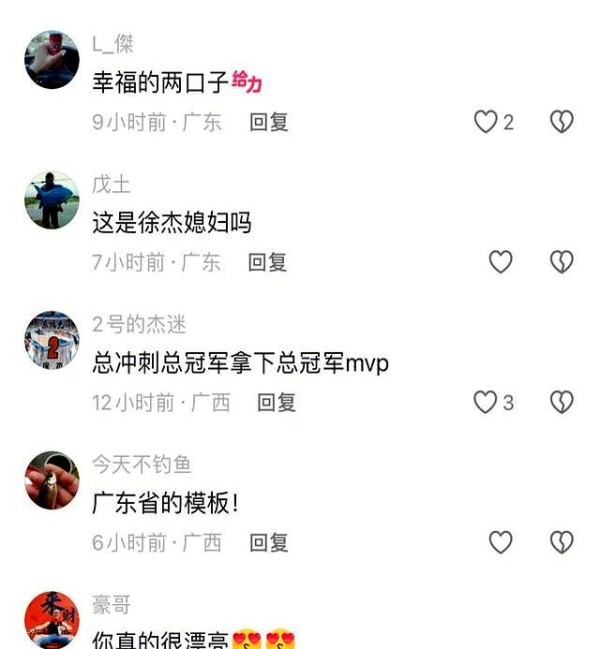Screen dimensions: 600x649
Task: Open 今天不钓鱼's profile avatar
Action: click(x=52, y=480)
